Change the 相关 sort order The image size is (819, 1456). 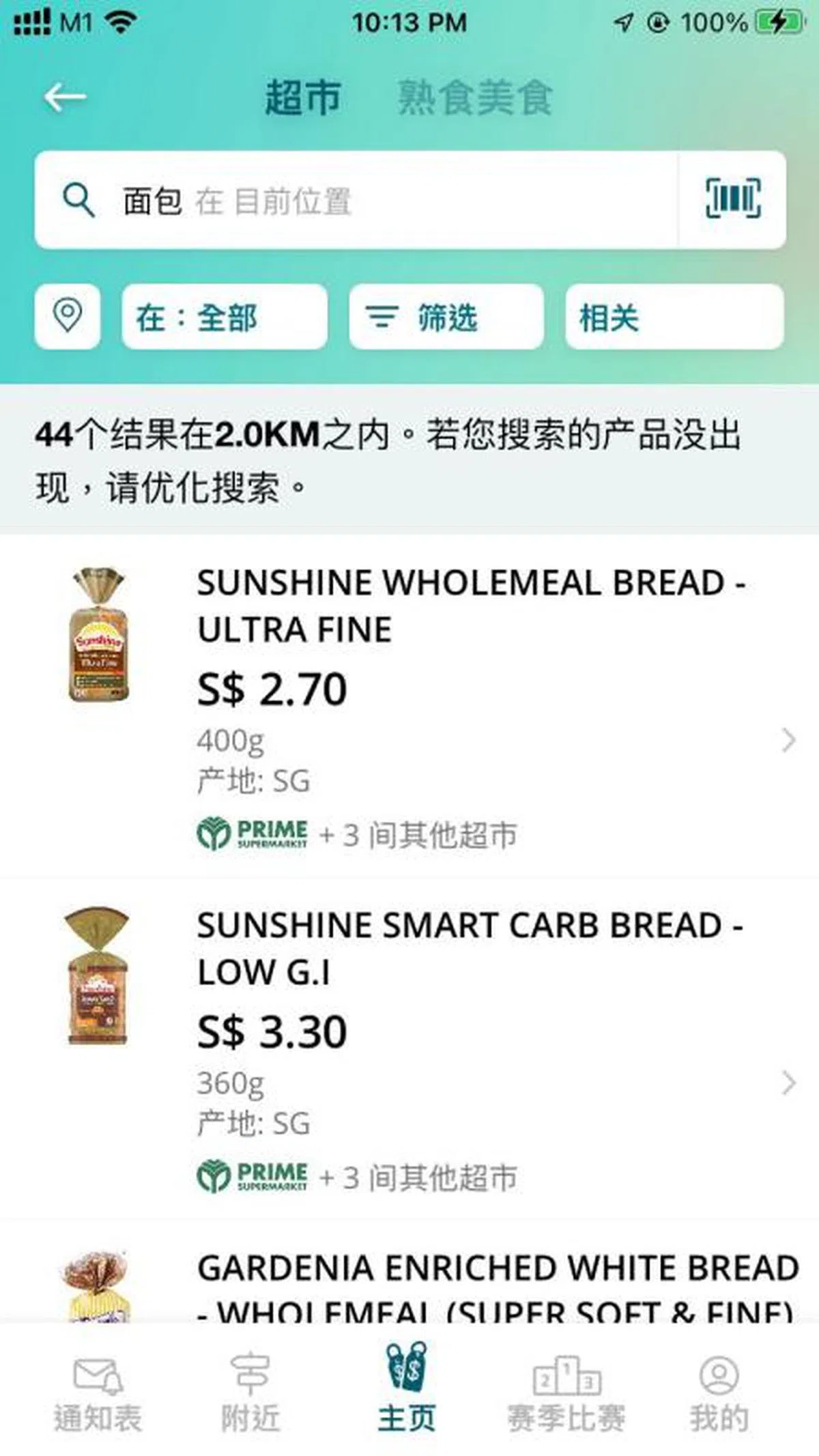(x=674, y=317)
